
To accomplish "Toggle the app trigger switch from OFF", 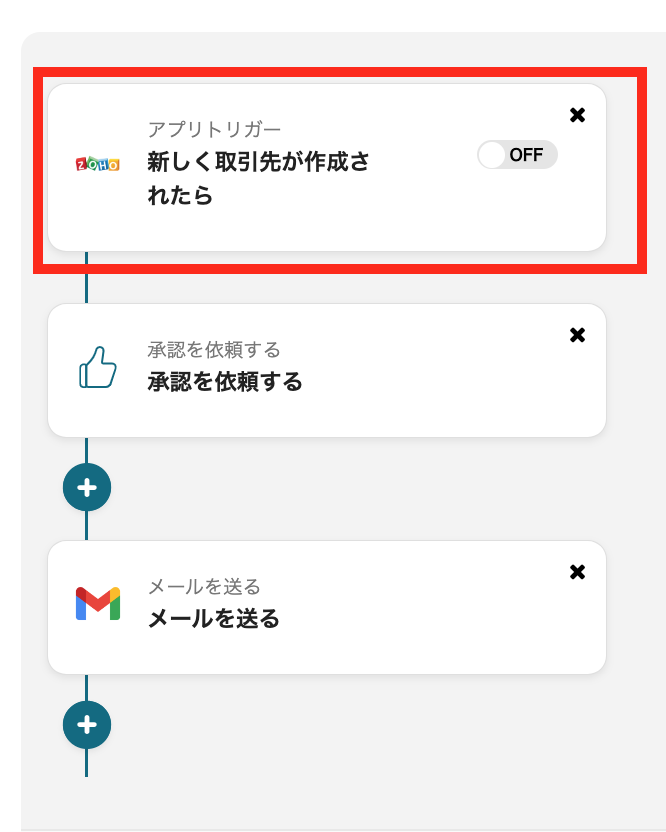I will coord(516,155).
